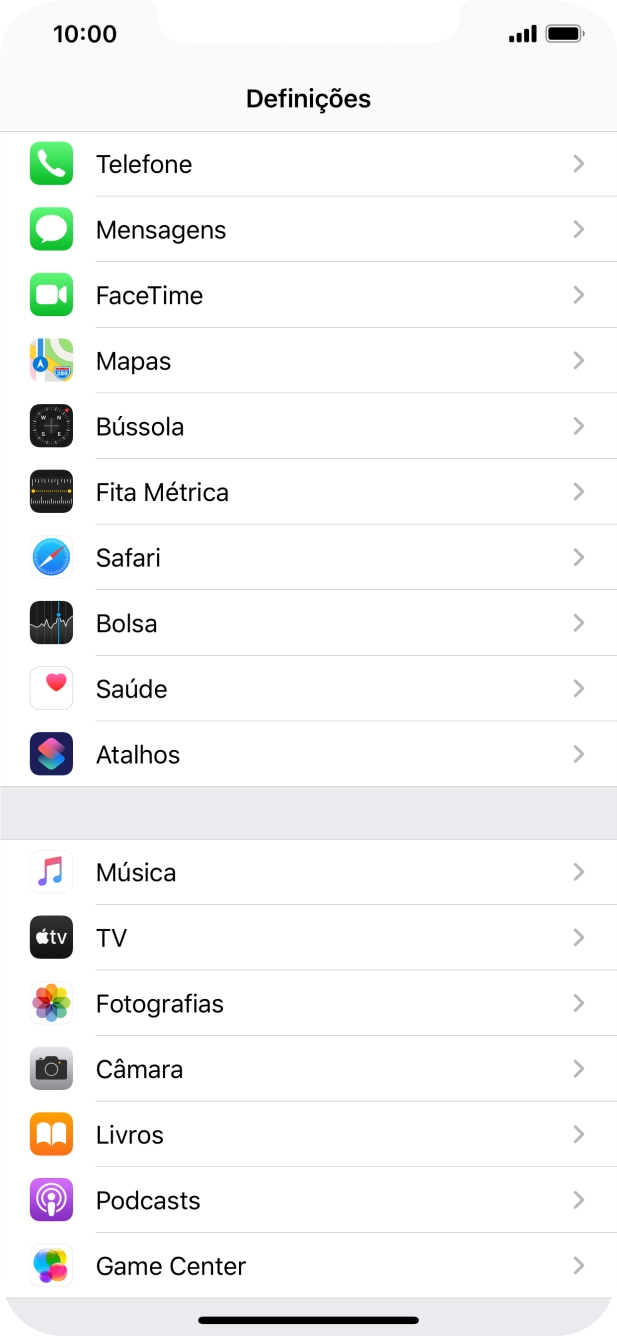617x1336 pixels.
Task: Open Game Center settings
Action: click(308, 1266)
